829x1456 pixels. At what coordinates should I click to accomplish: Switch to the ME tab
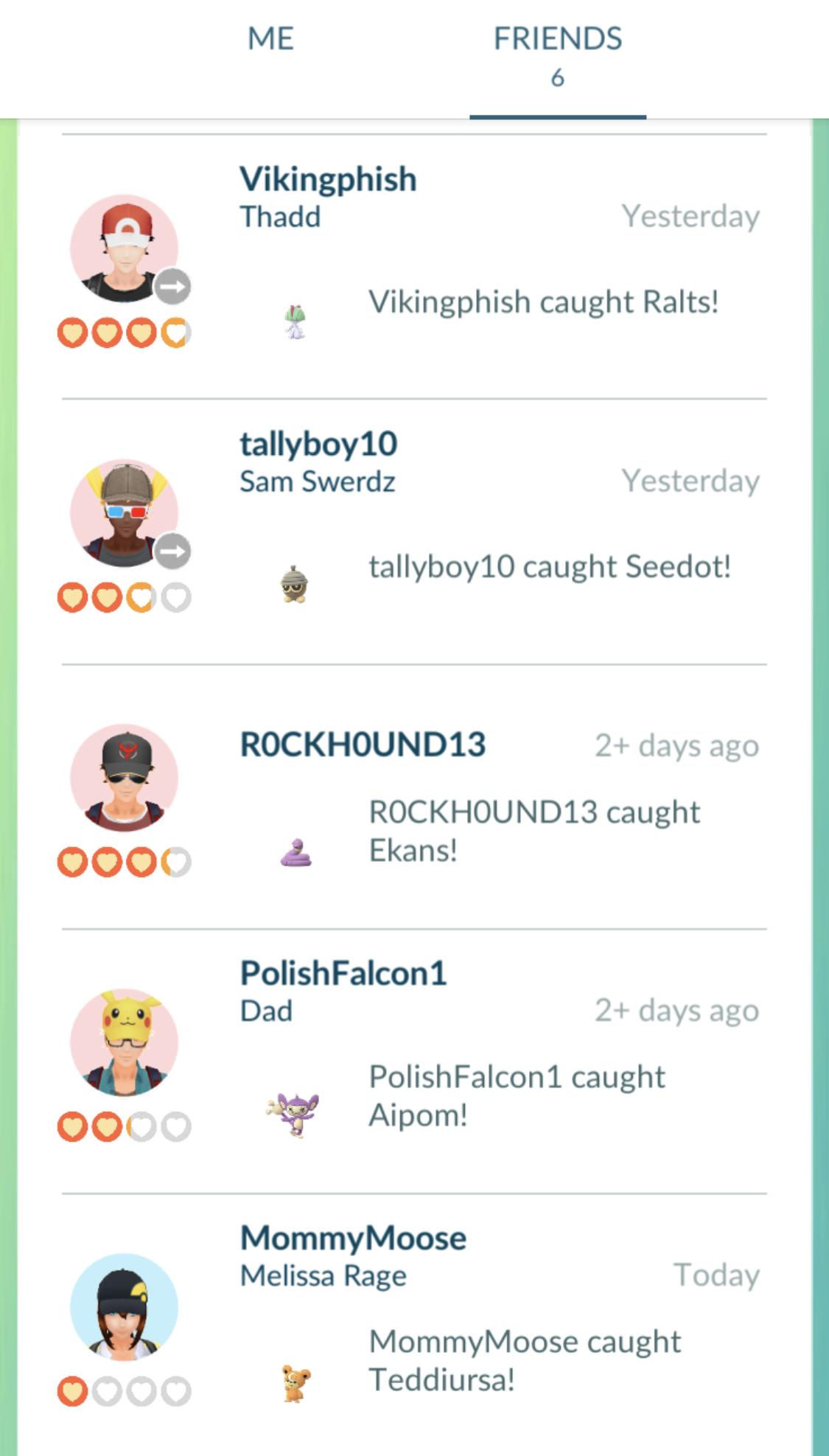(x=270, y=39)
